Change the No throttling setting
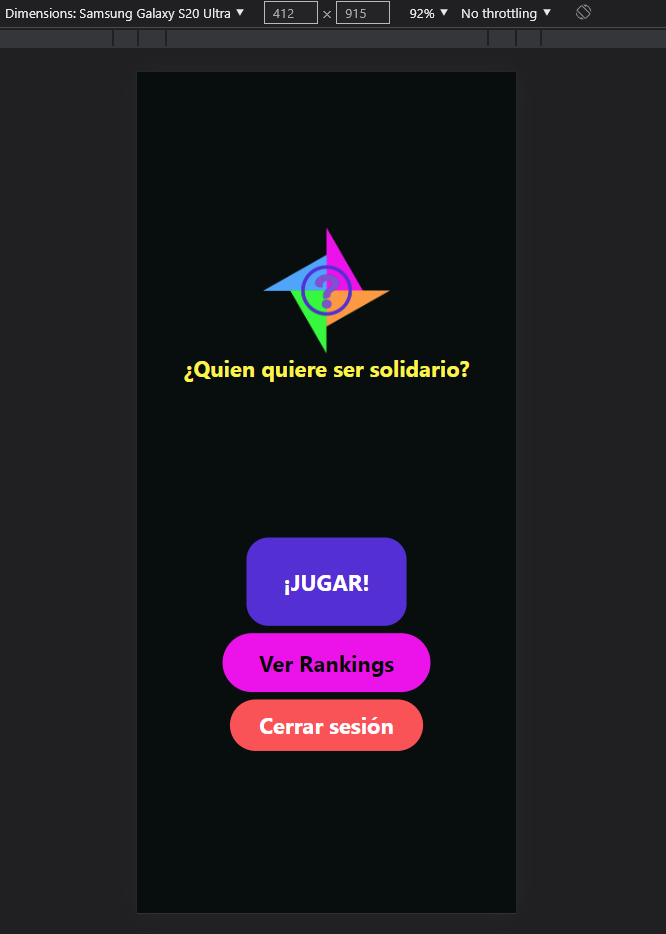666x934 pixels. (506, 13)
